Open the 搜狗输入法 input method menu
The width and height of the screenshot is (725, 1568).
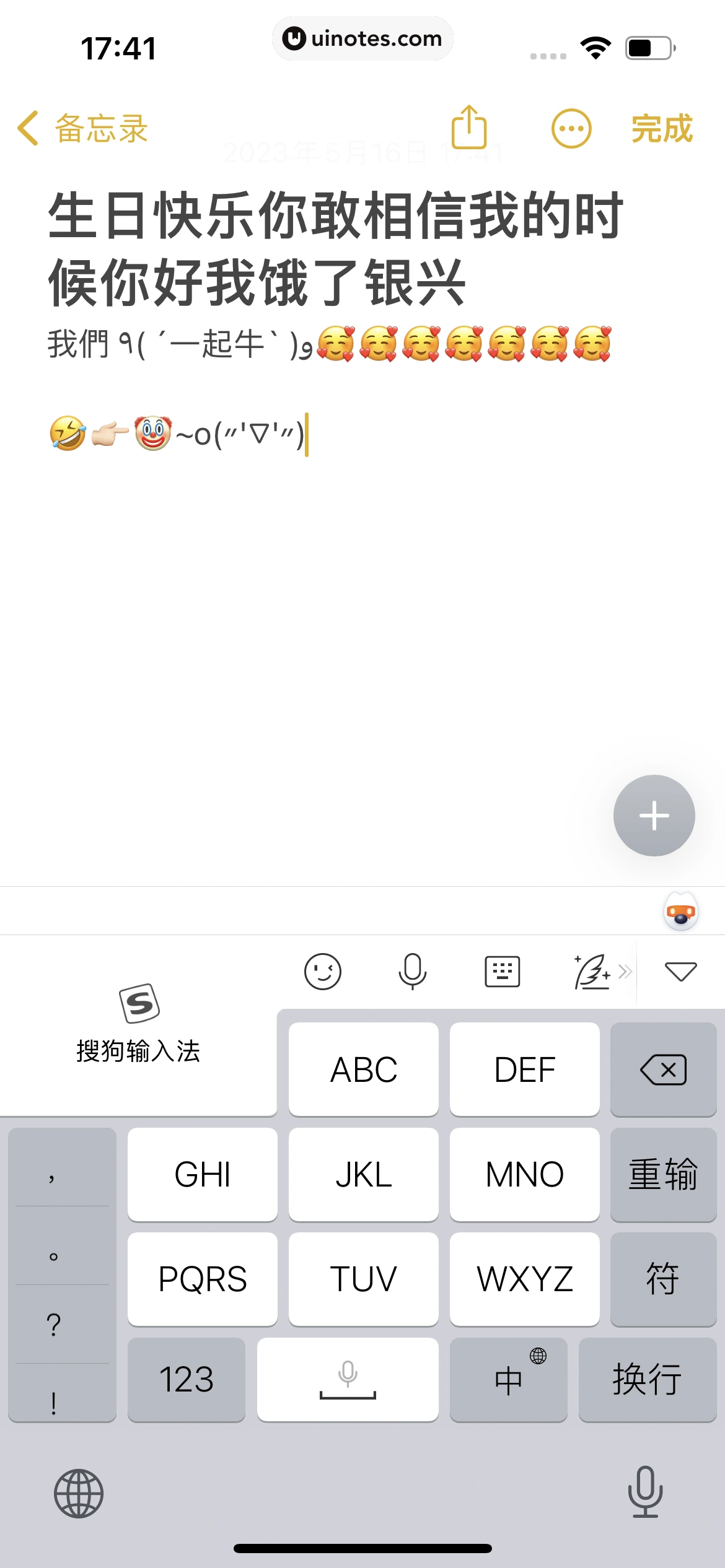[x=138, y=1048]
